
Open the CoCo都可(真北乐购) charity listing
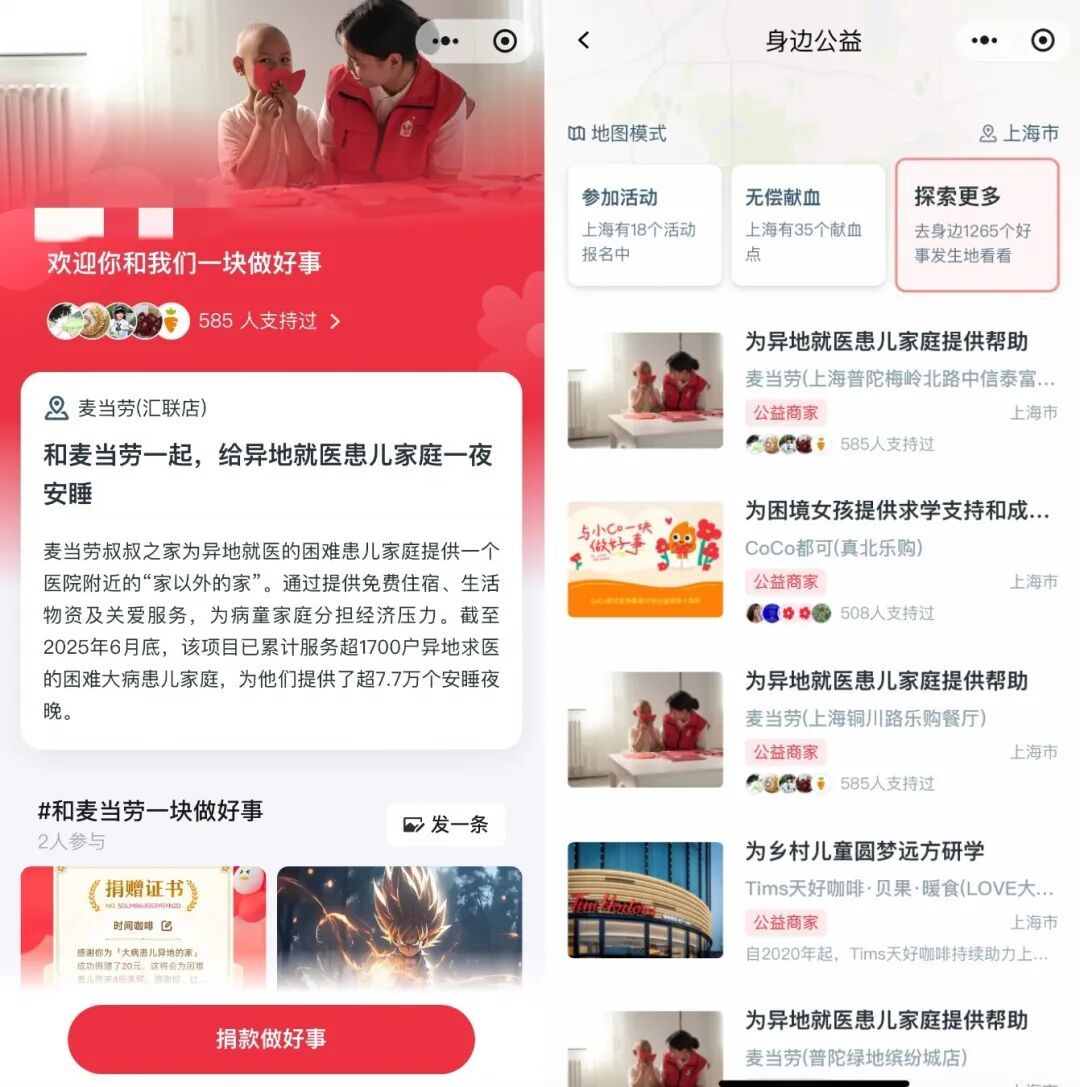(x=885, y=558)
